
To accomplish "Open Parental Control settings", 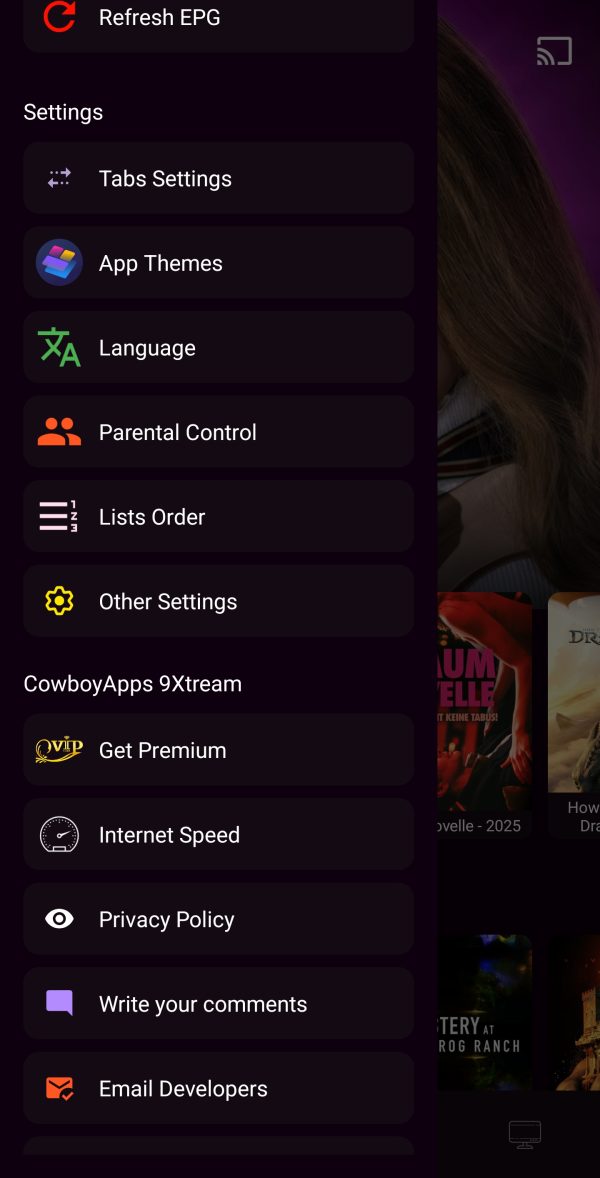I will [x=218, y=432].
